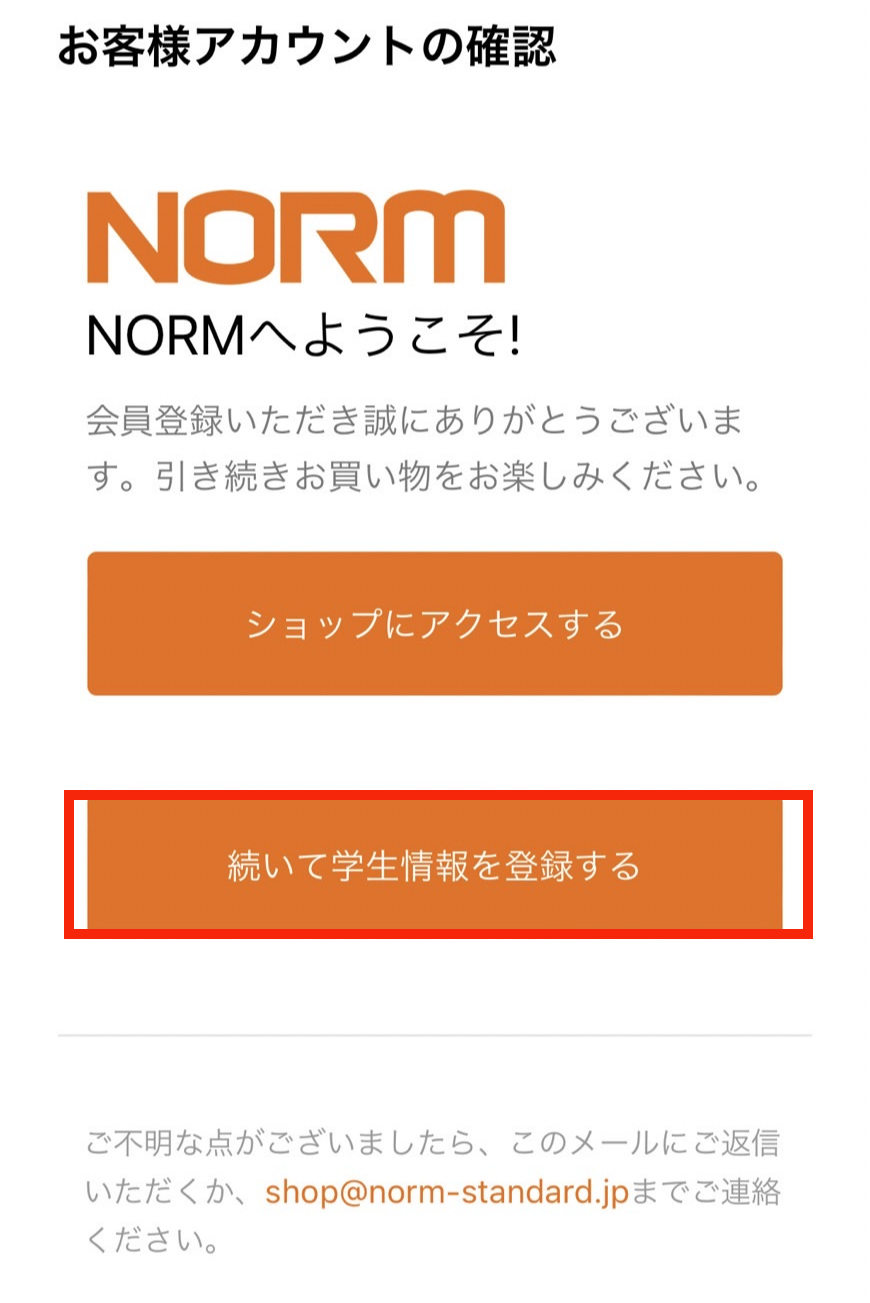Screen dimensions: 870x1303
Task: Select 続いて学生情報を登録する button
Action: coord(434,865)
